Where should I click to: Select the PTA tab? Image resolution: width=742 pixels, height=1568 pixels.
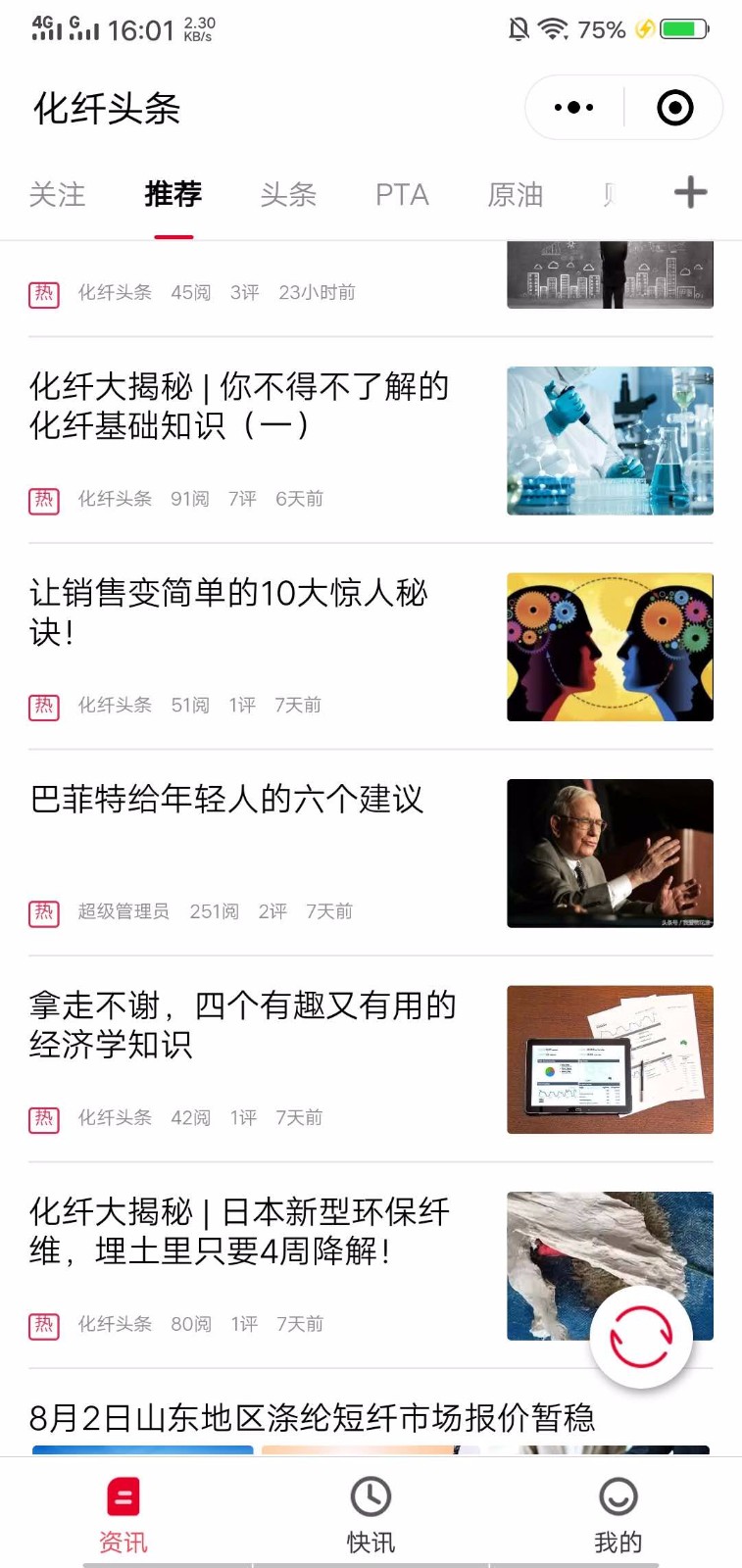click(402, 194)
